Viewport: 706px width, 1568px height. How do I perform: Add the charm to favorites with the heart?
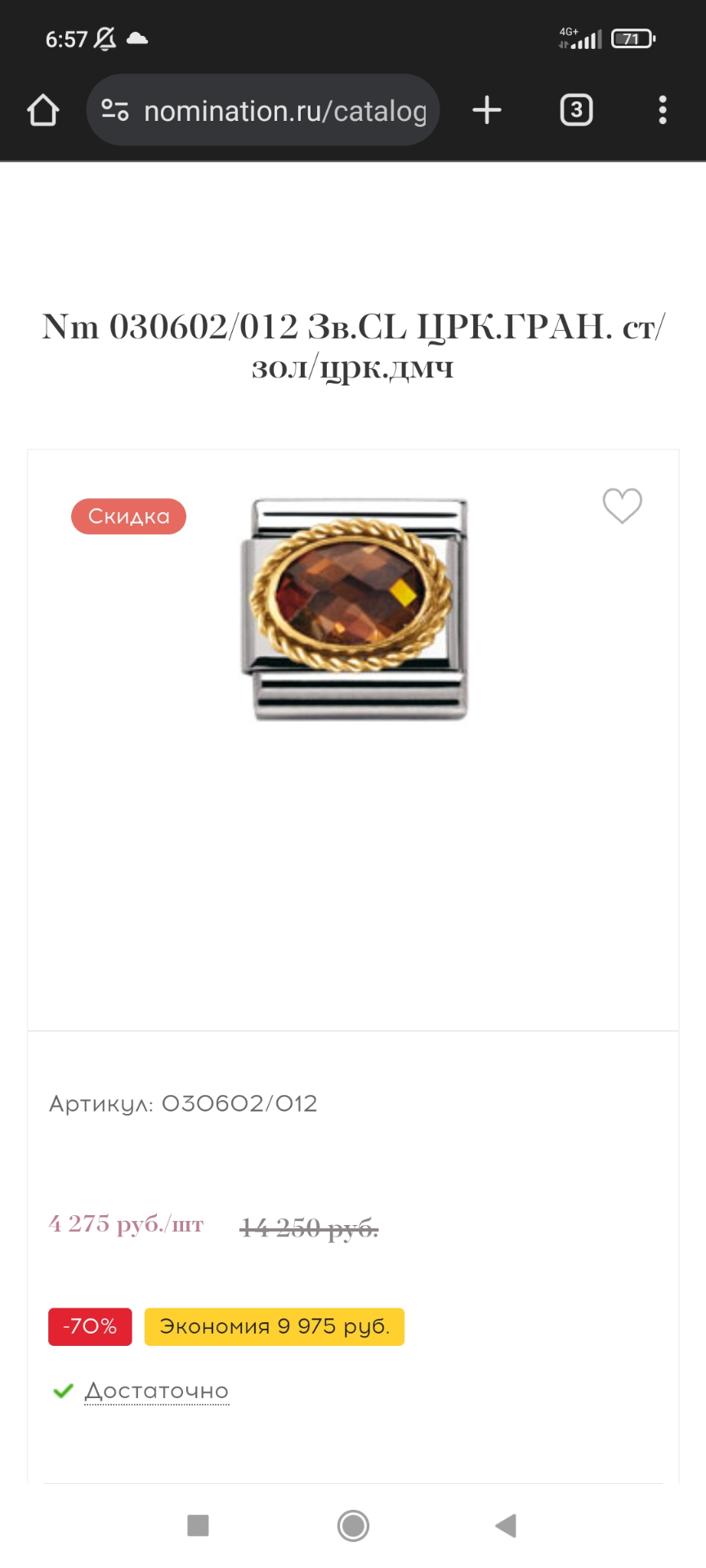623,506
